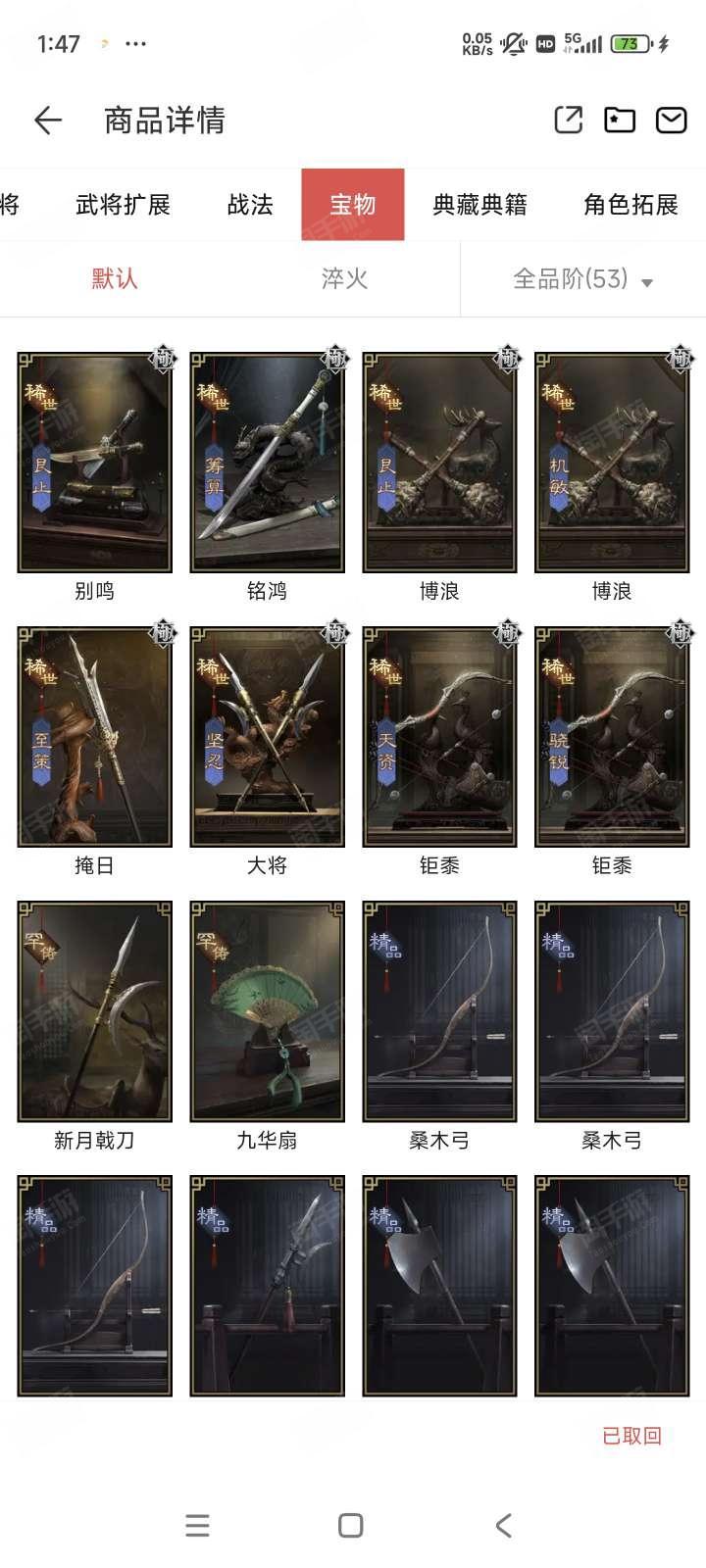Open the favorites folder icon

point(620,120)
